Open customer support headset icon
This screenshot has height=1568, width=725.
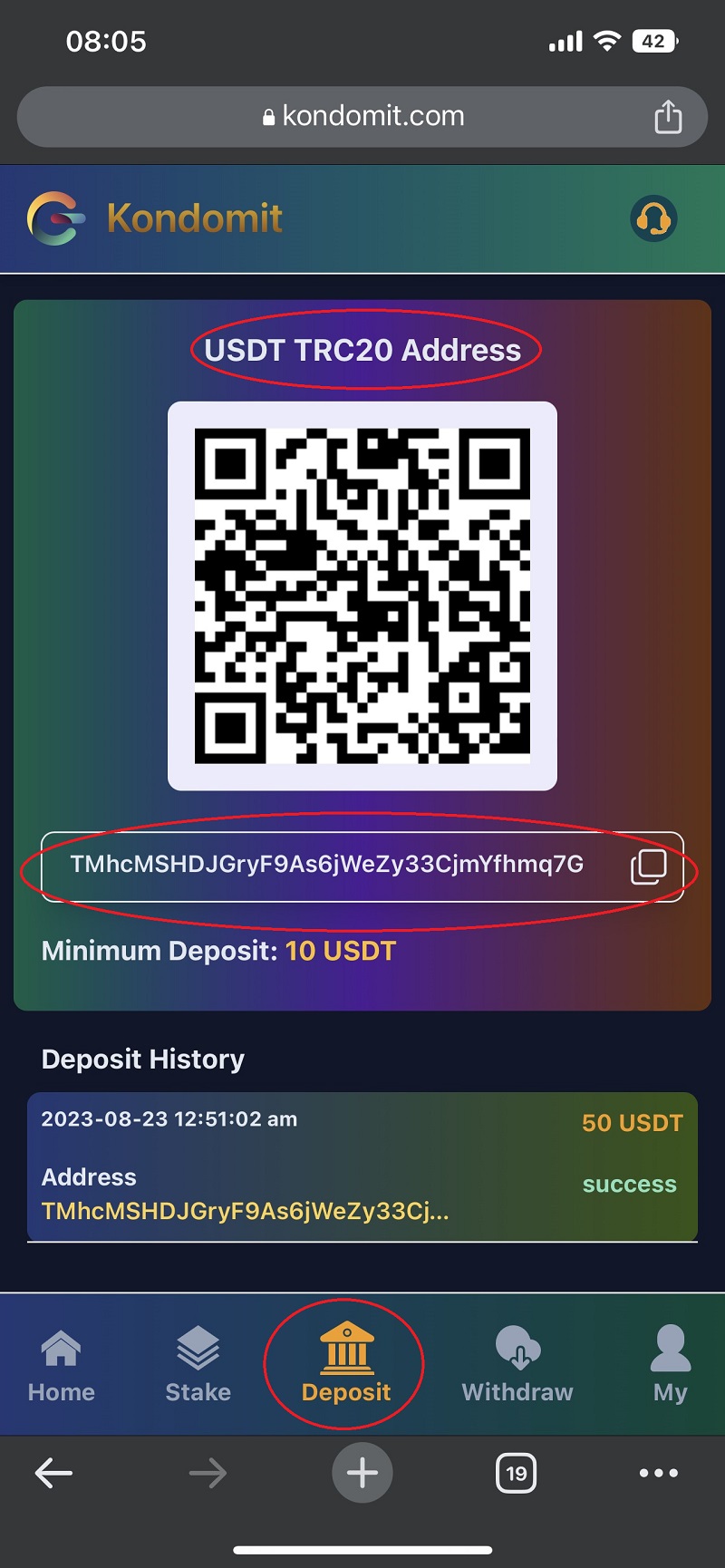[653, 218]
